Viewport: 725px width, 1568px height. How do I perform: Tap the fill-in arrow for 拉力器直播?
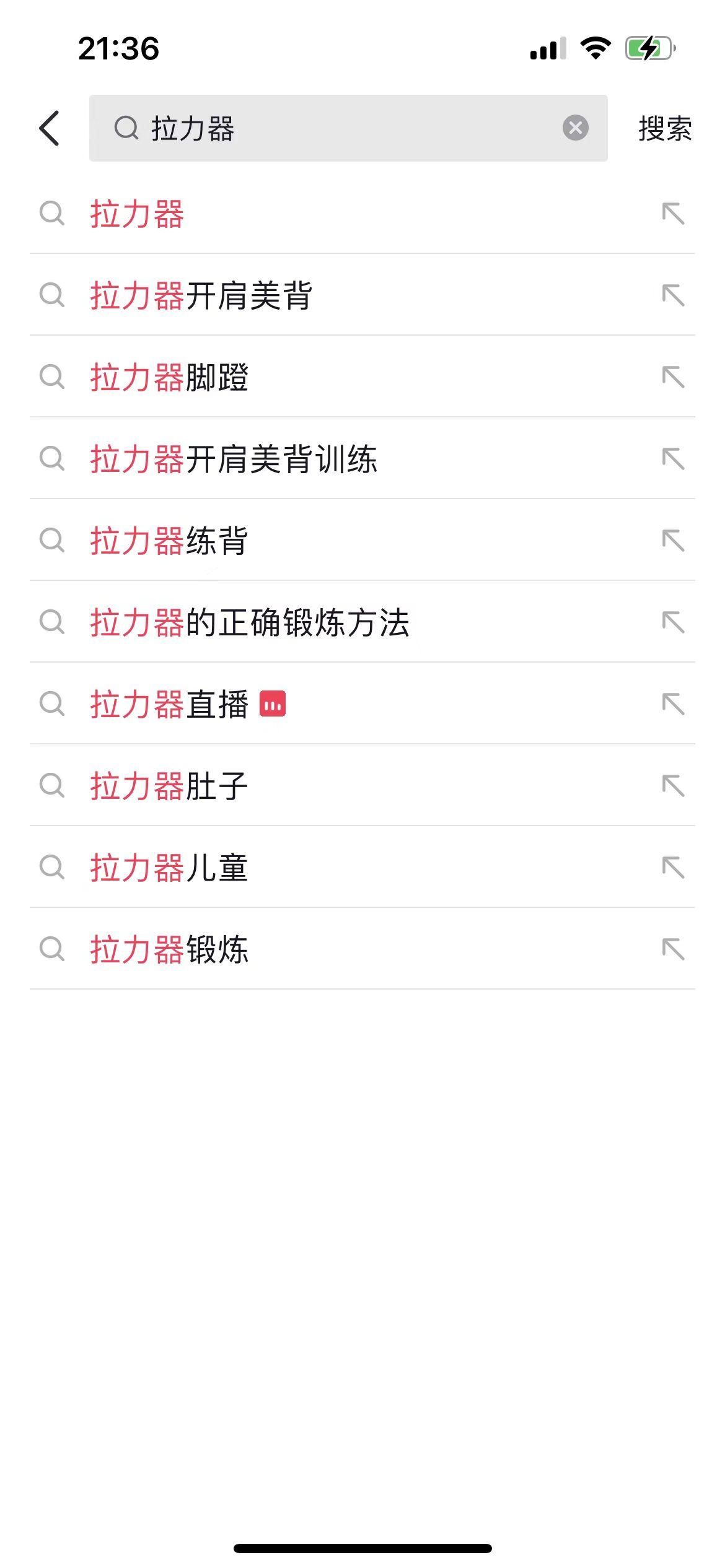click(672, 704)
